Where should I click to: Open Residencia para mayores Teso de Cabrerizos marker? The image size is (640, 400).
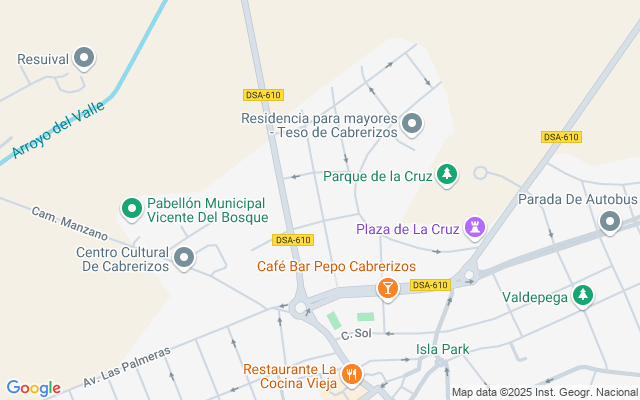point(412,125)
